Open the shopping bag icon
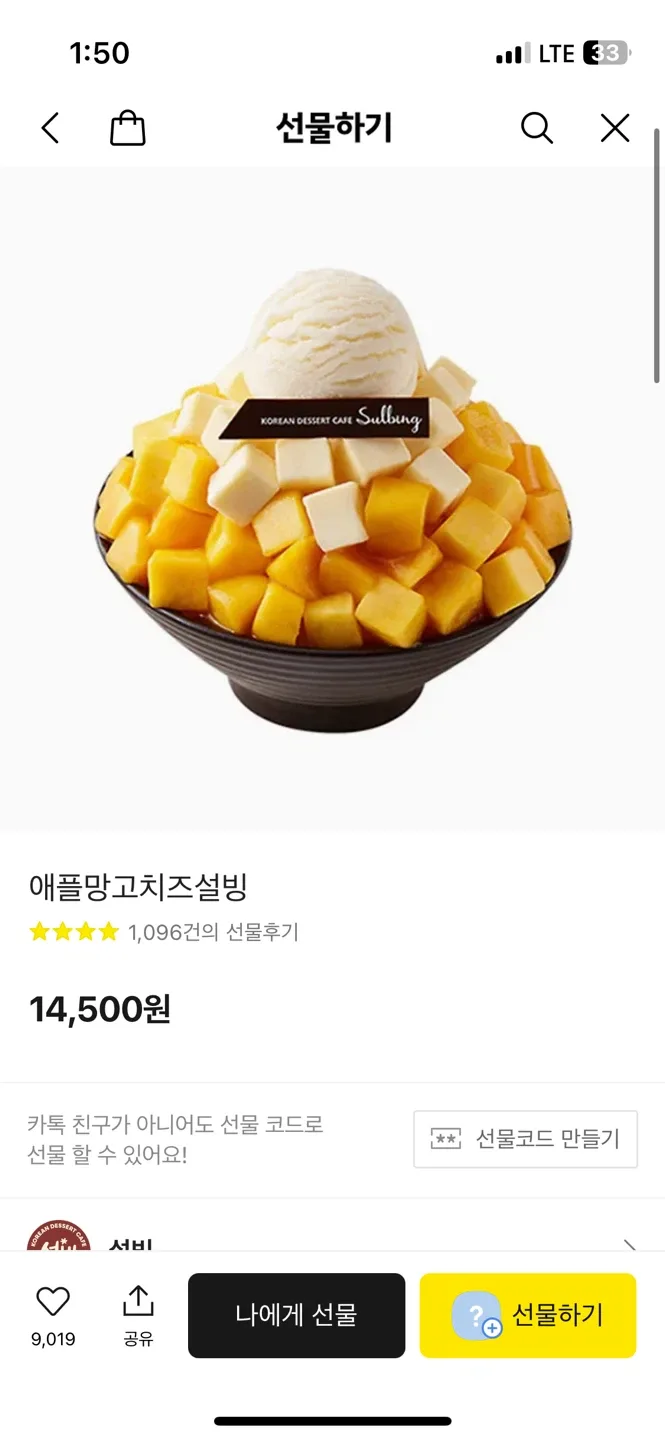The height and width of the screenshot is (1440, 665). (127, 128)
